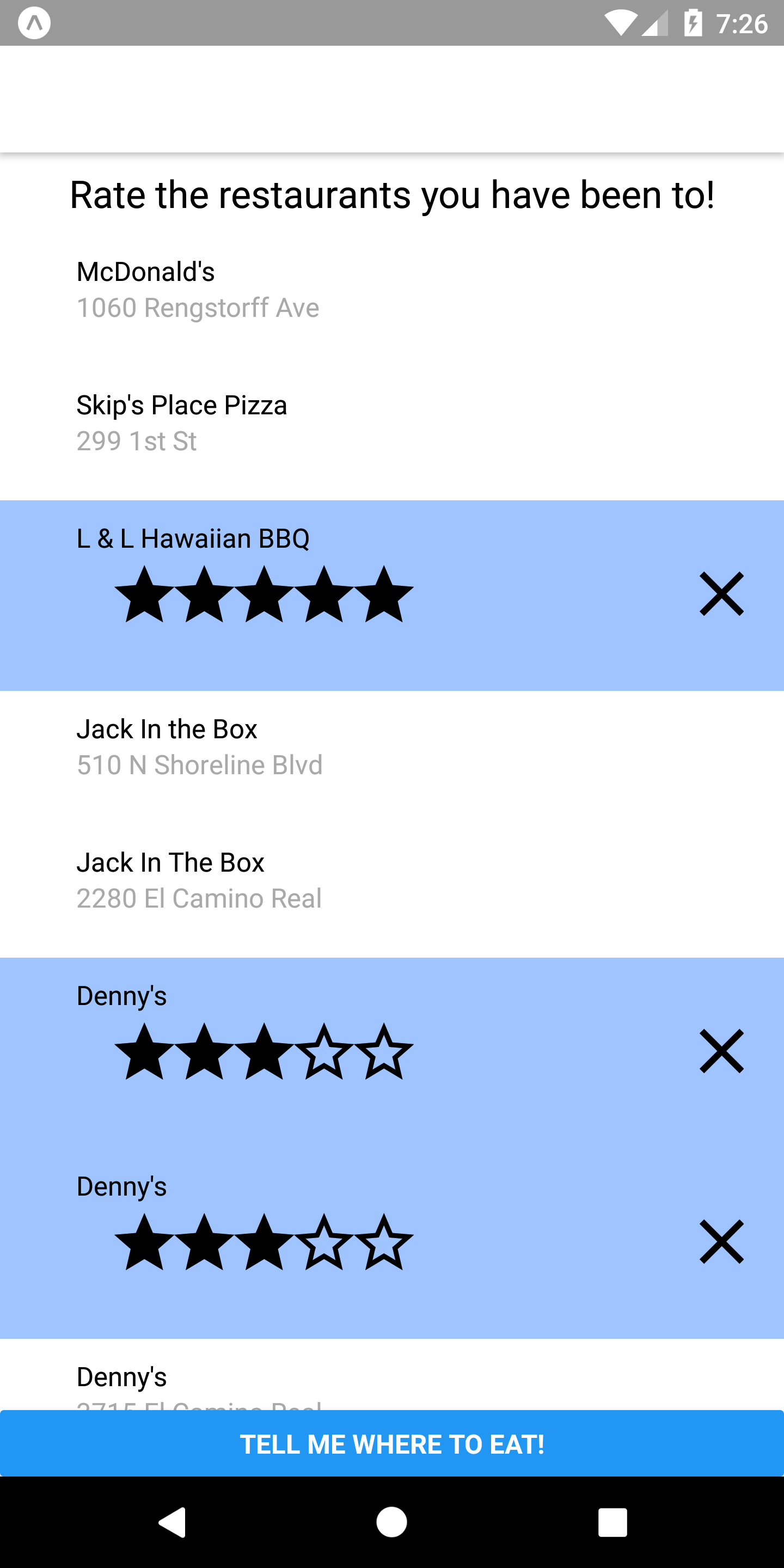Tap the Tell Me Where To Eat button
The image size is (784, 1568).
(x=392, y=1444)
